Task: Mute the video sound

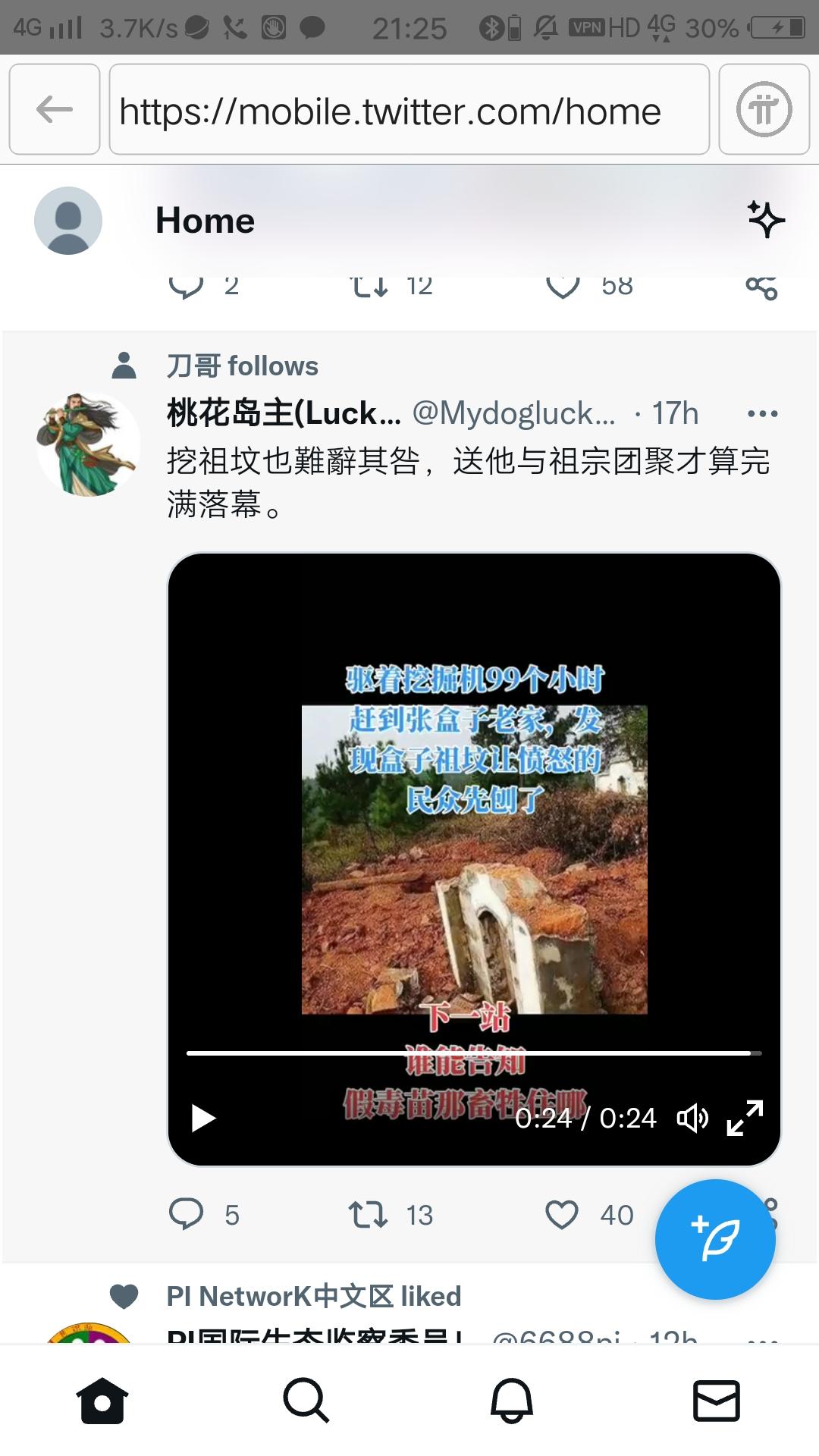Action: (x=692, y=1119)
